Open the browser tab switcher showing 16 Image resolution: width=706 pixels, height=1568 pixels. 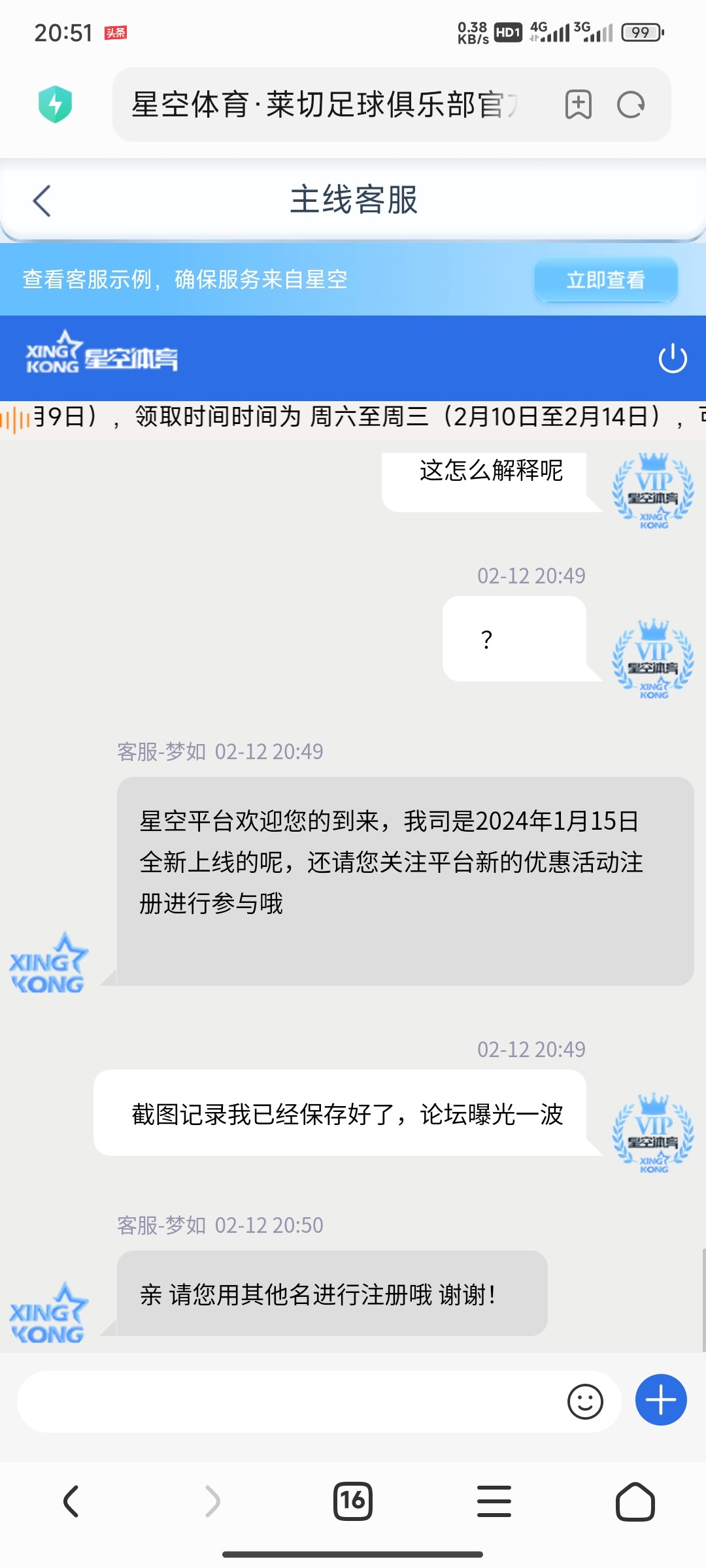pos(352,1501)
